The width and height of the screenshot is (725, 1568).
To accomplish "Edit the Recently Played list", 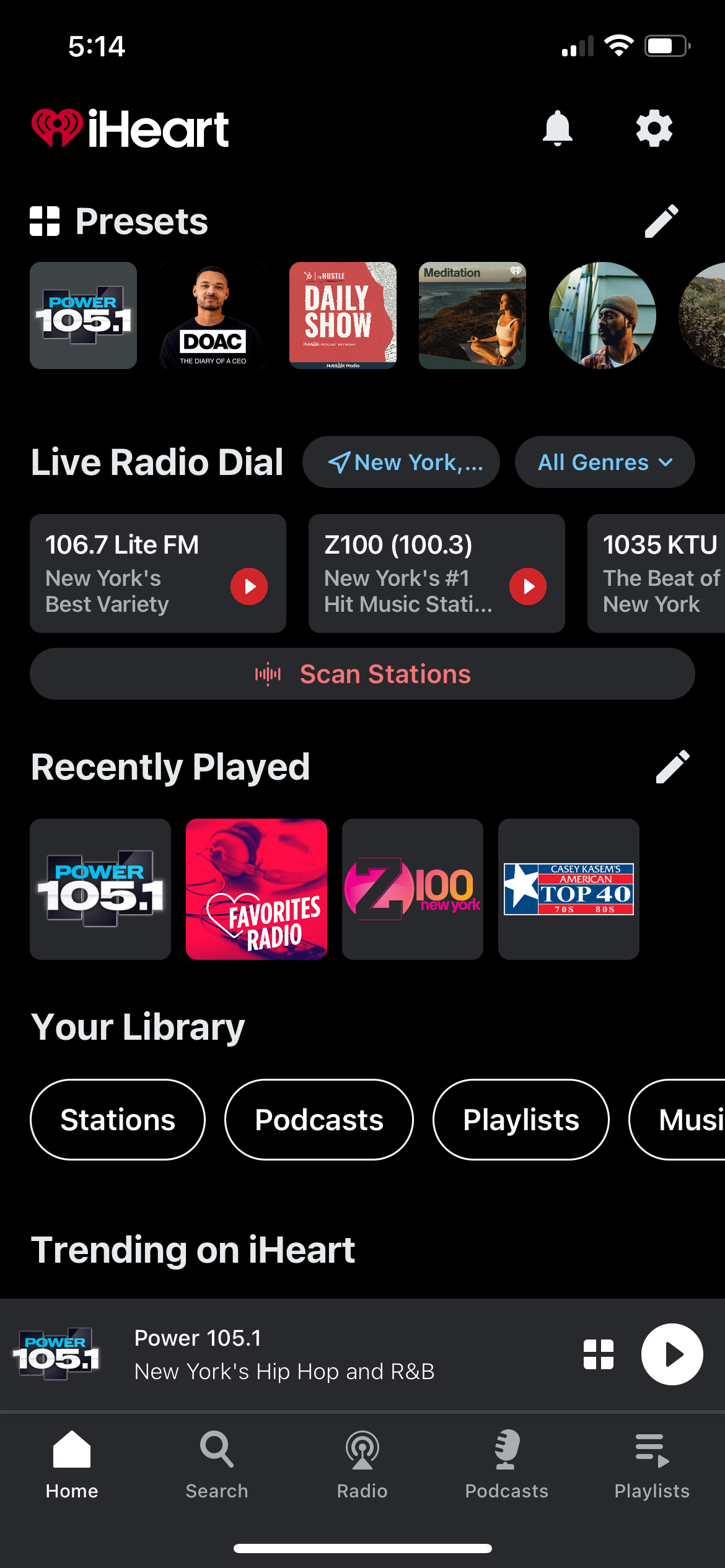I will click(672, 767).
